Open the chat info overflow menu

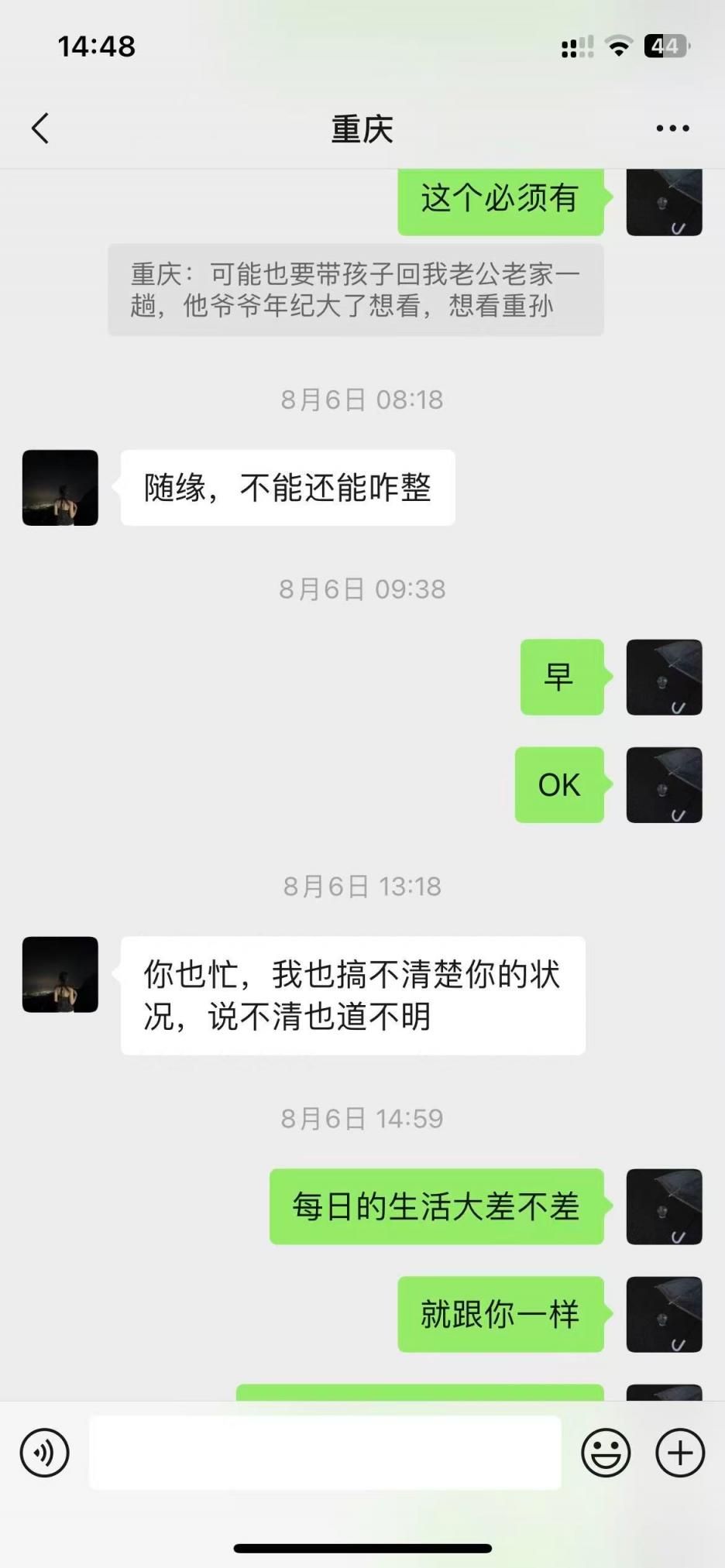[x=672, y=129]
